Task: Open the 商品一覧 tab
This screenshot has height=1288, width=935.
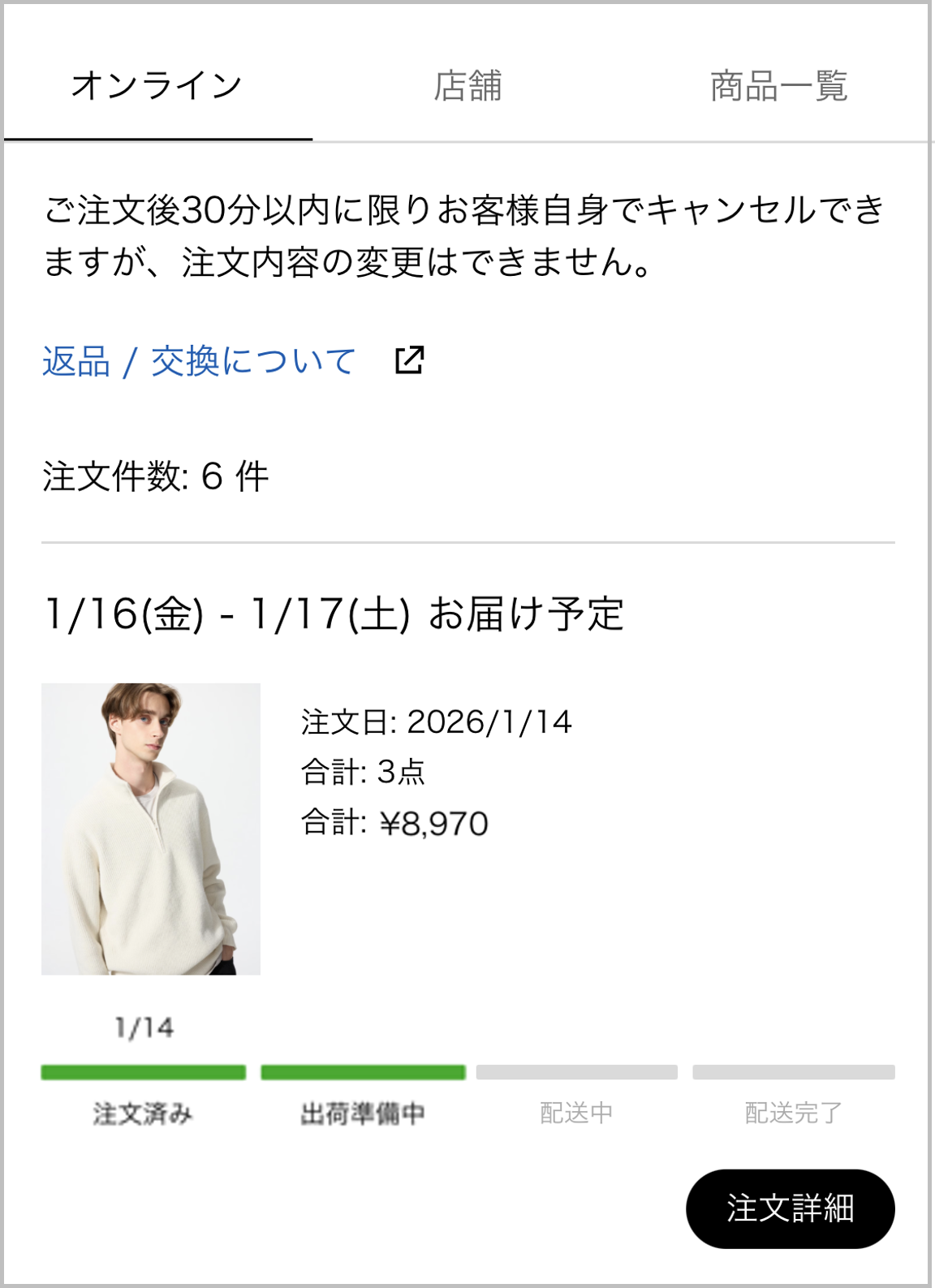Action: coord(778,87)
